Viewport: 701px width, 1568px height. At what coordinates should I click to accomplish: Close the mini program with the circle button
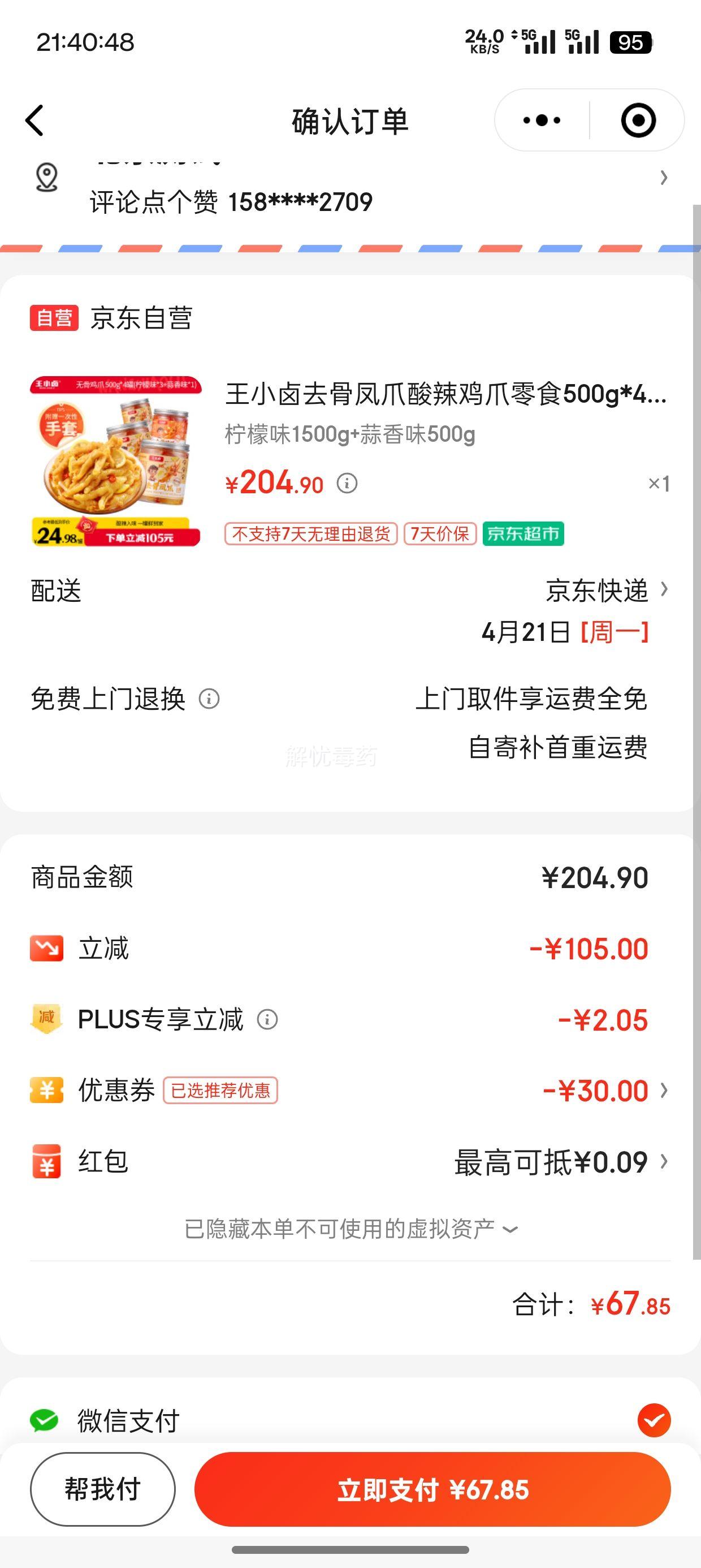tap(638, 120)
